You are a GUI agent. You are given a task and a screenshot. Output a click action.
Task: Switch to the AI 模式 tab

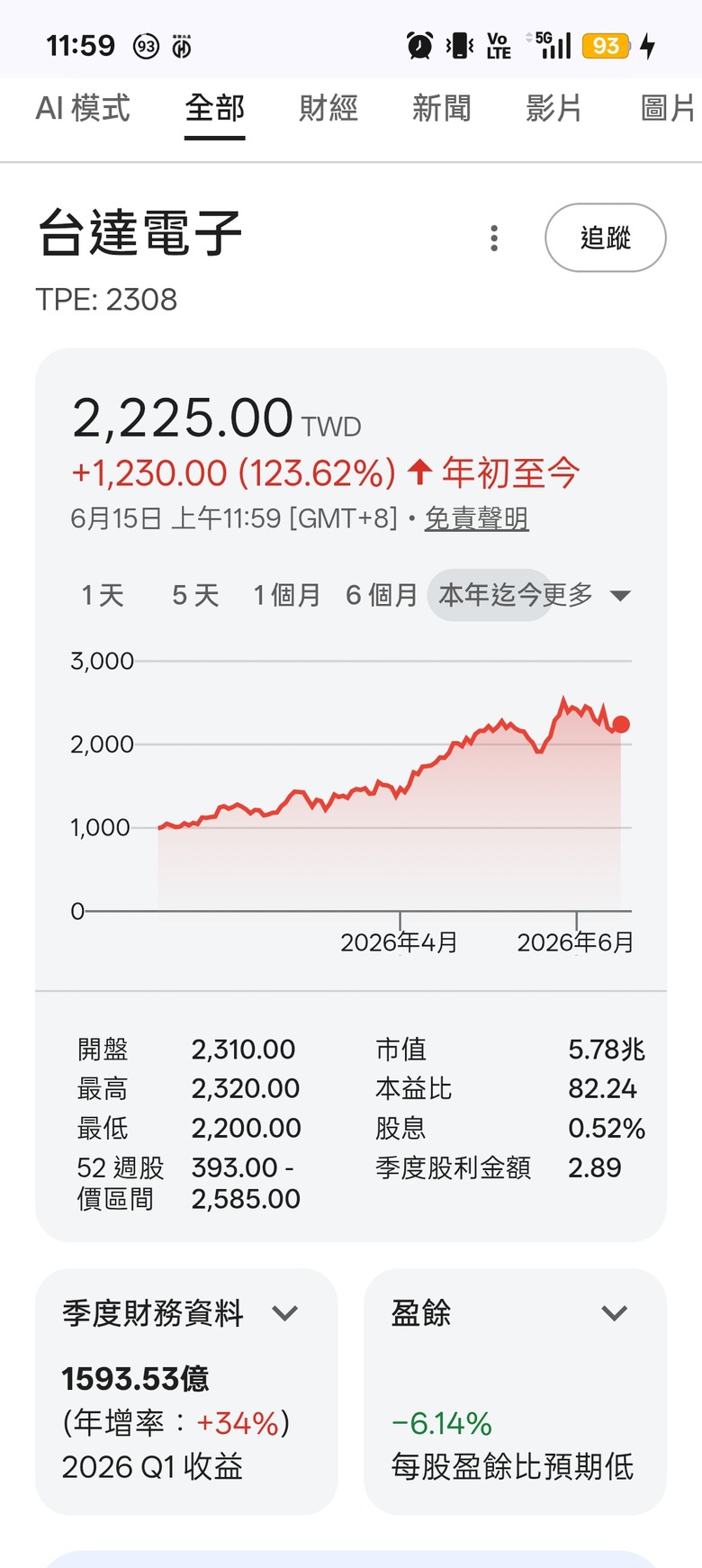point(83,108)
